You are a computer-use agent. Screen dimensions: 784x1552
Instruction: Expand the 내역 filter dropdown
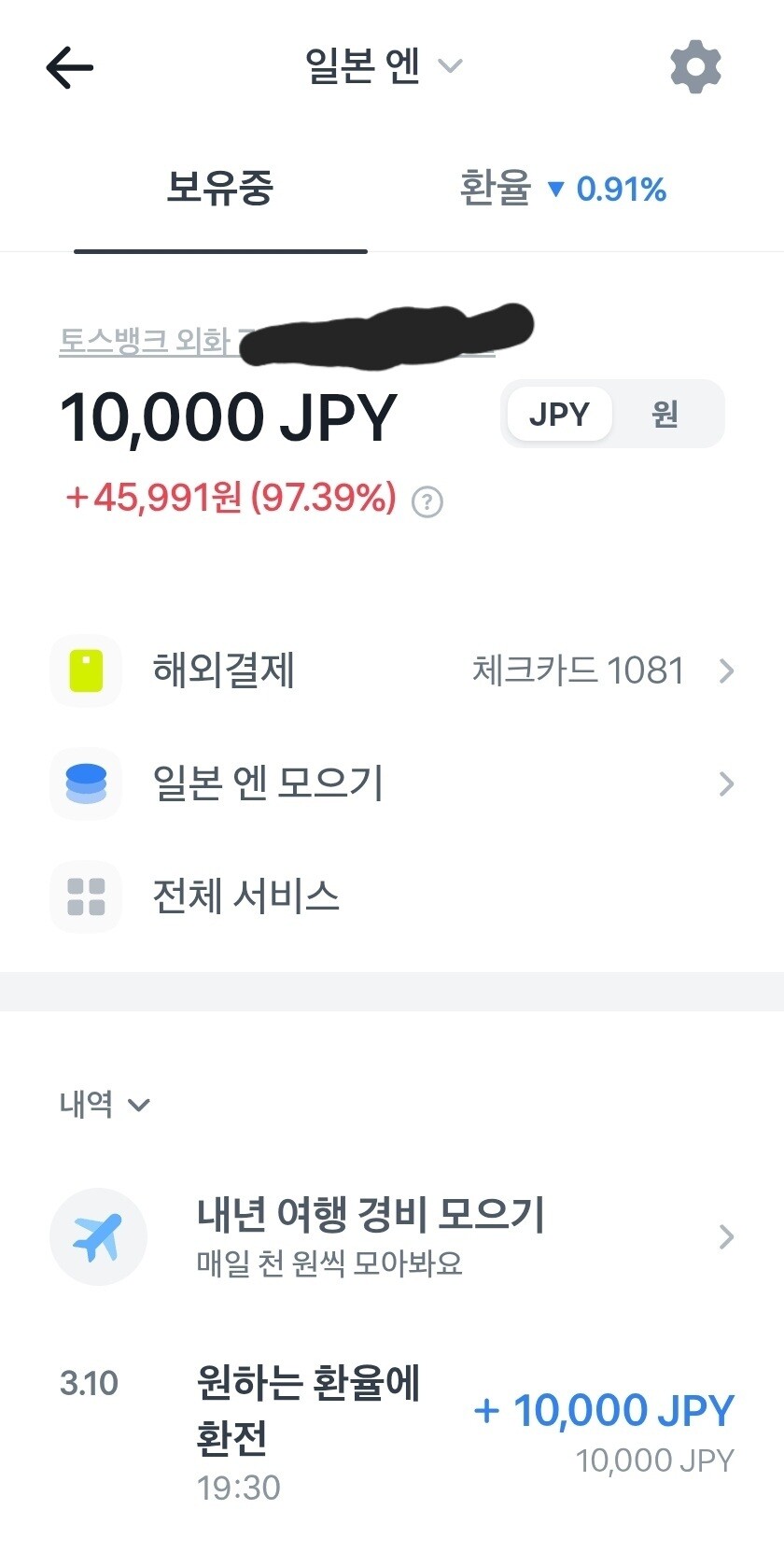click(x=105, y=1105)
